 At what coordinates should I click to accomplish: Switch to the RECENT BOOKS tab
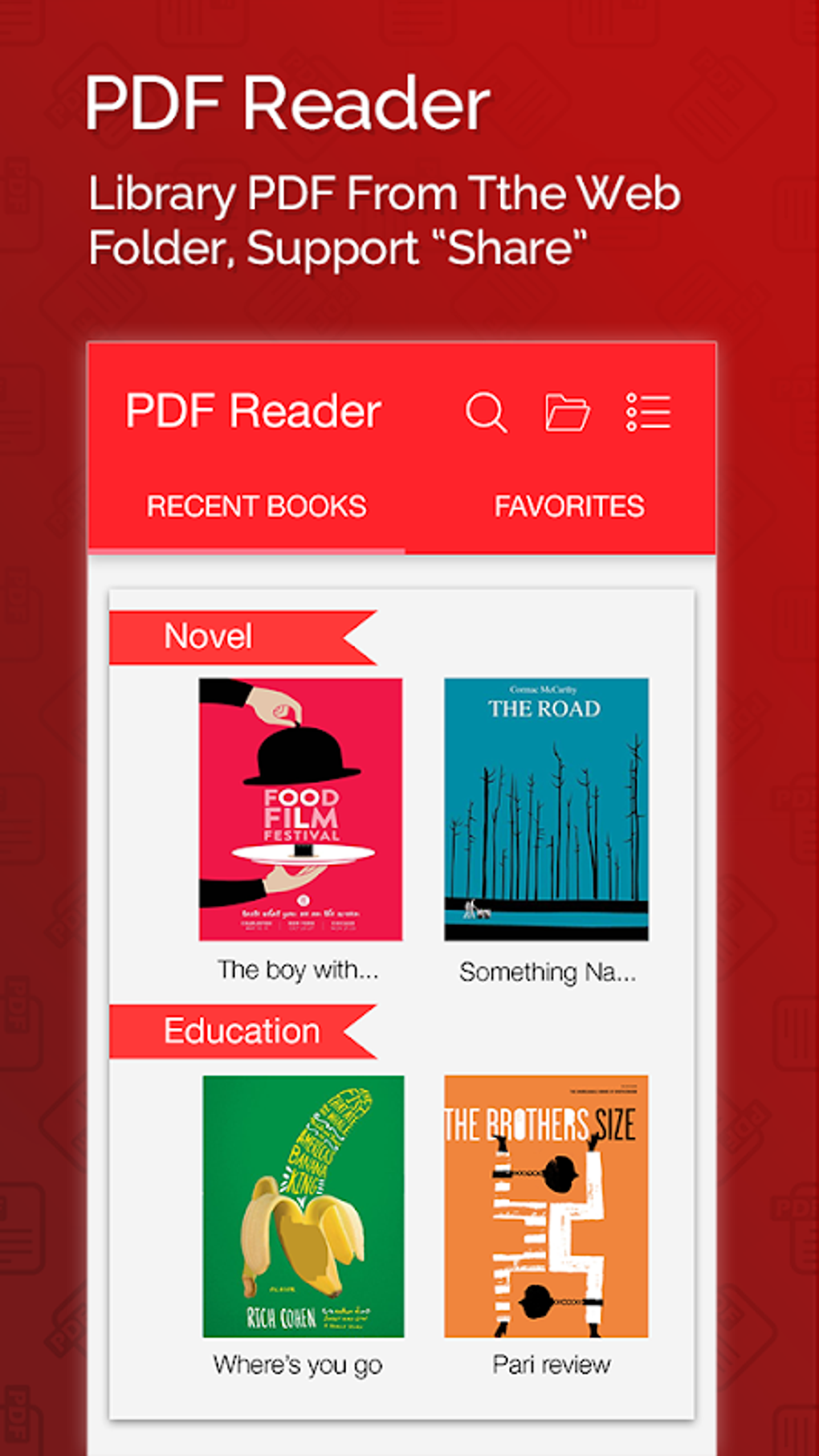(255, 505)
